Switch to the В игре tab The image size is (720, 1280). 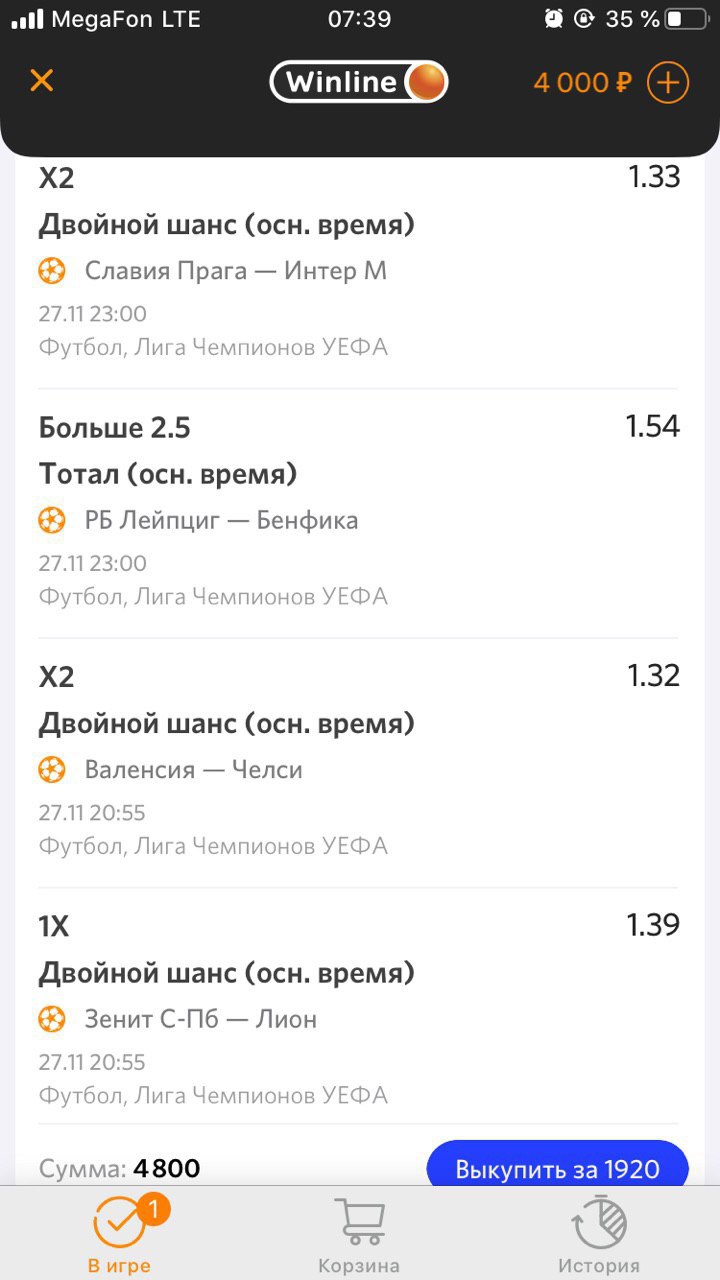point(119,1233)
